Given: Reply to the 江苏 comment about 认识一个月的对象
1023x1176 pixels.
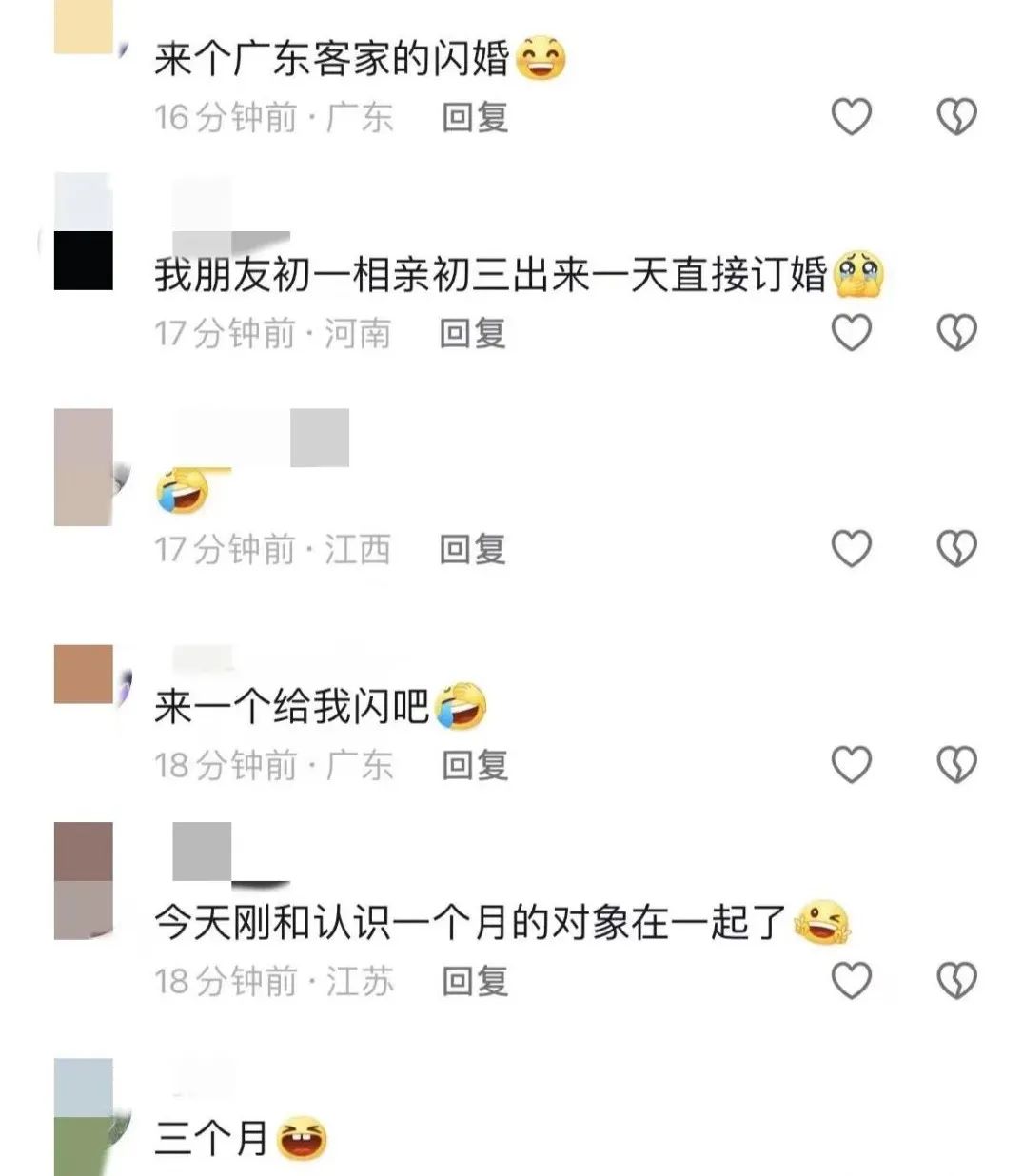Looking at the screenshot, I should 474,981.
